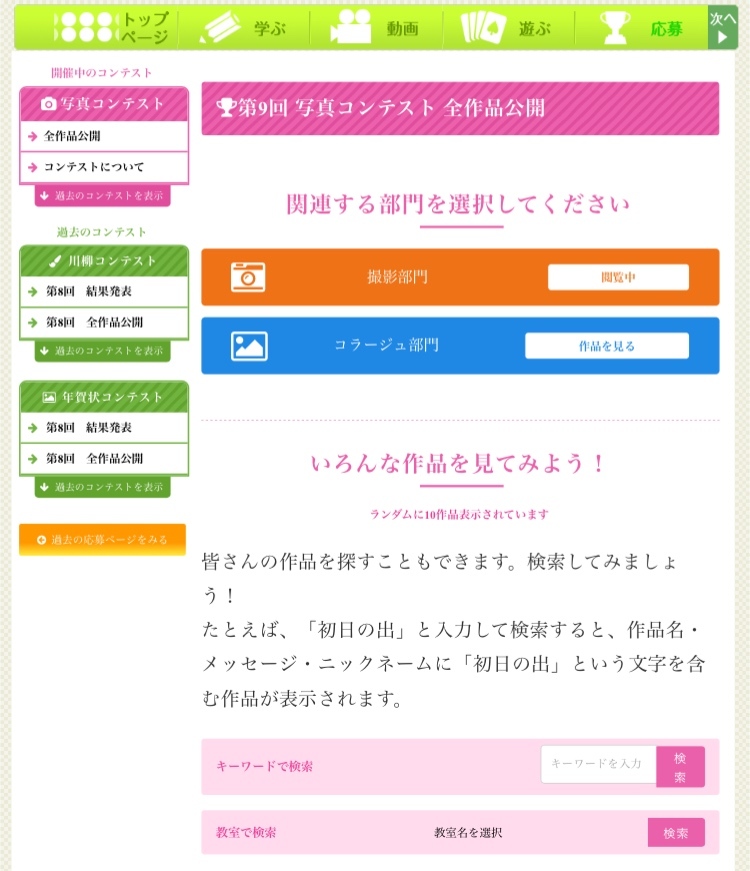
Task: Open コンテストについて in the sidebar
Action: click(104, 167)
